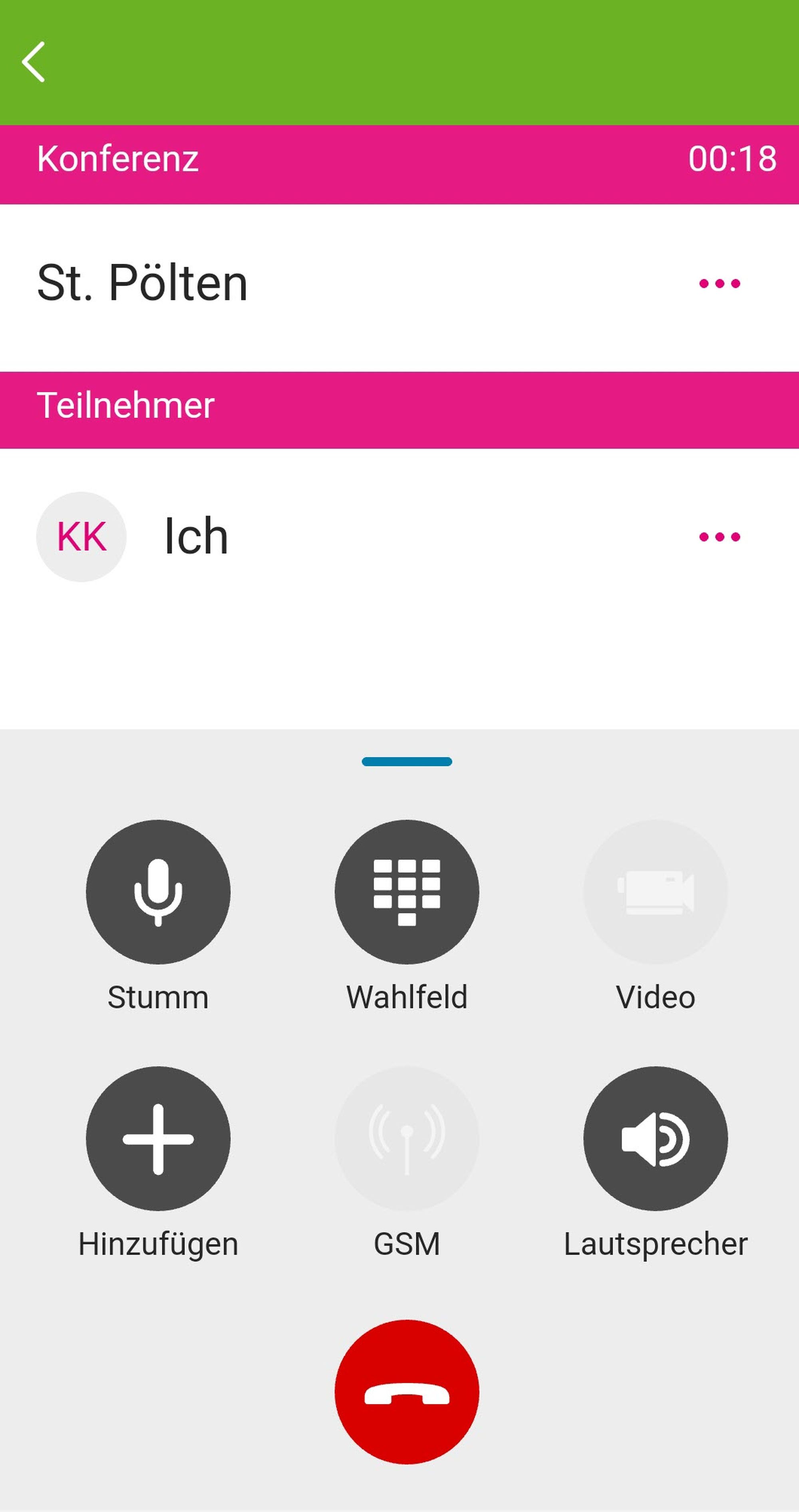This screenshot has width=799, height=1512.
Task: Add a participant via Hinzufügen
Action: click(x=158, y=1139)
